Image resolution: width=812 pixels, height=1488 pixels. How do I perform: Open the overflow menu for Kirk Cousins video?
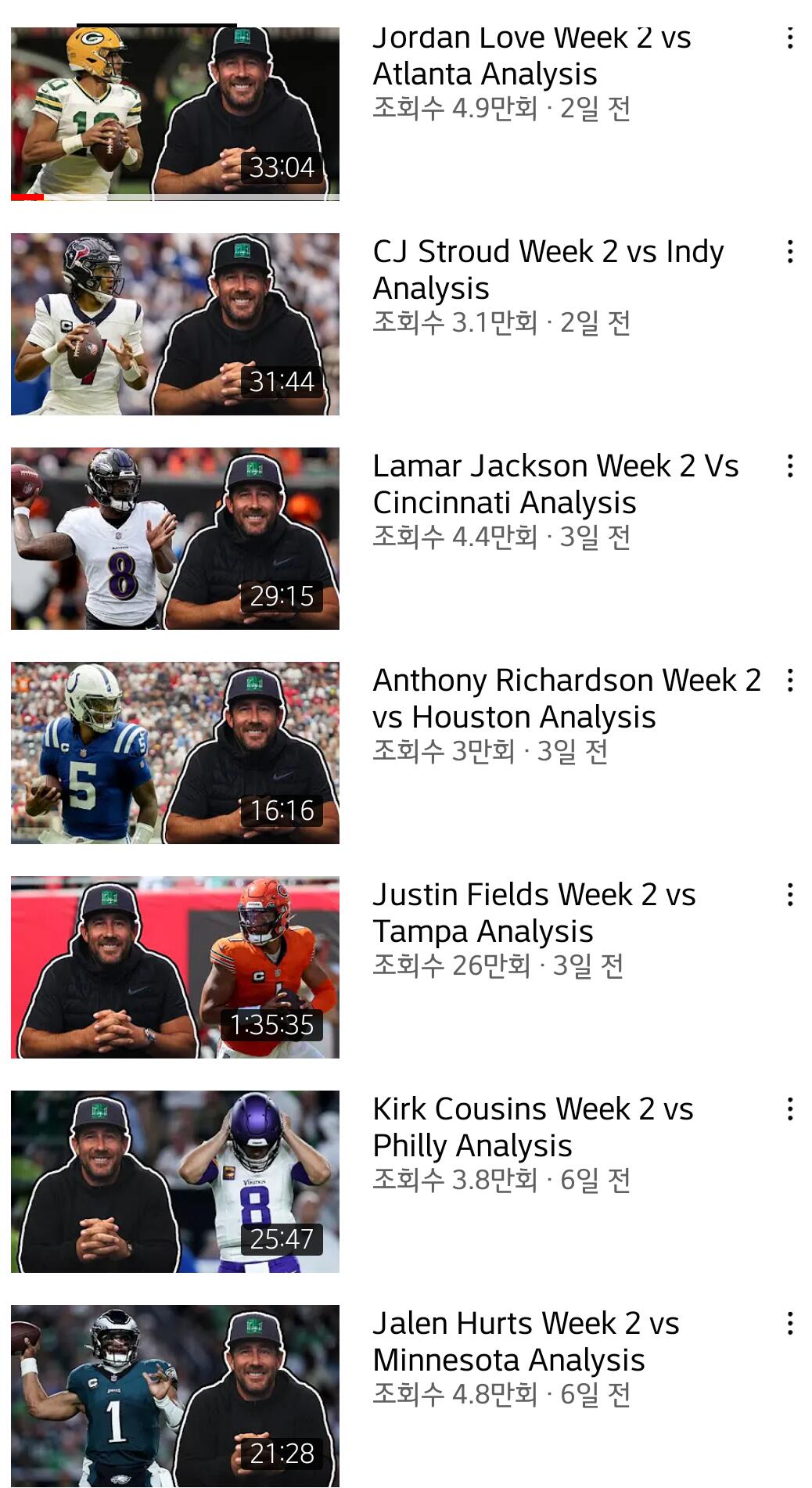click(x=790, y=1109)
